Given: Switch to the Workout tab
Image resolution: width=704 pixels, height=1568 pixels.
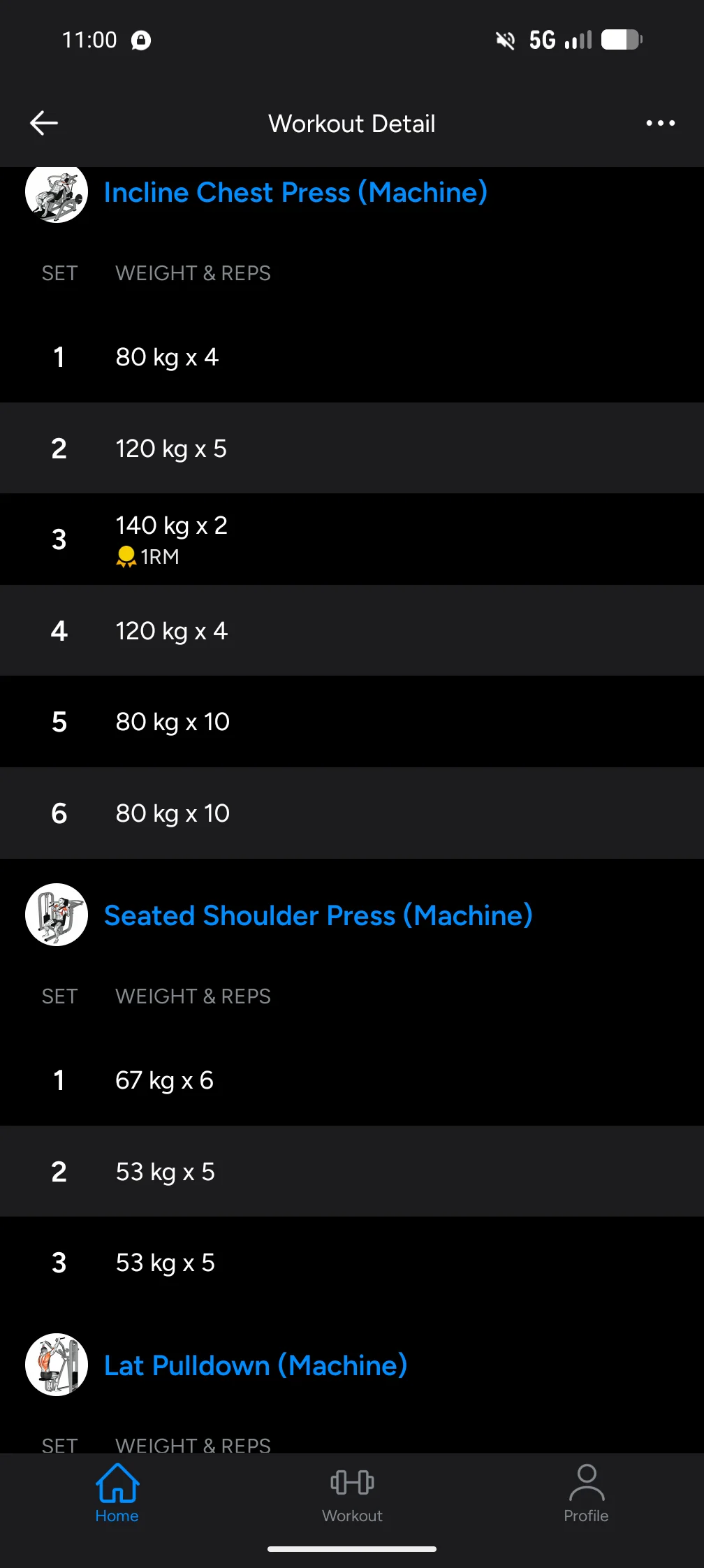Looking at the screenshot, I should 352,1493.
